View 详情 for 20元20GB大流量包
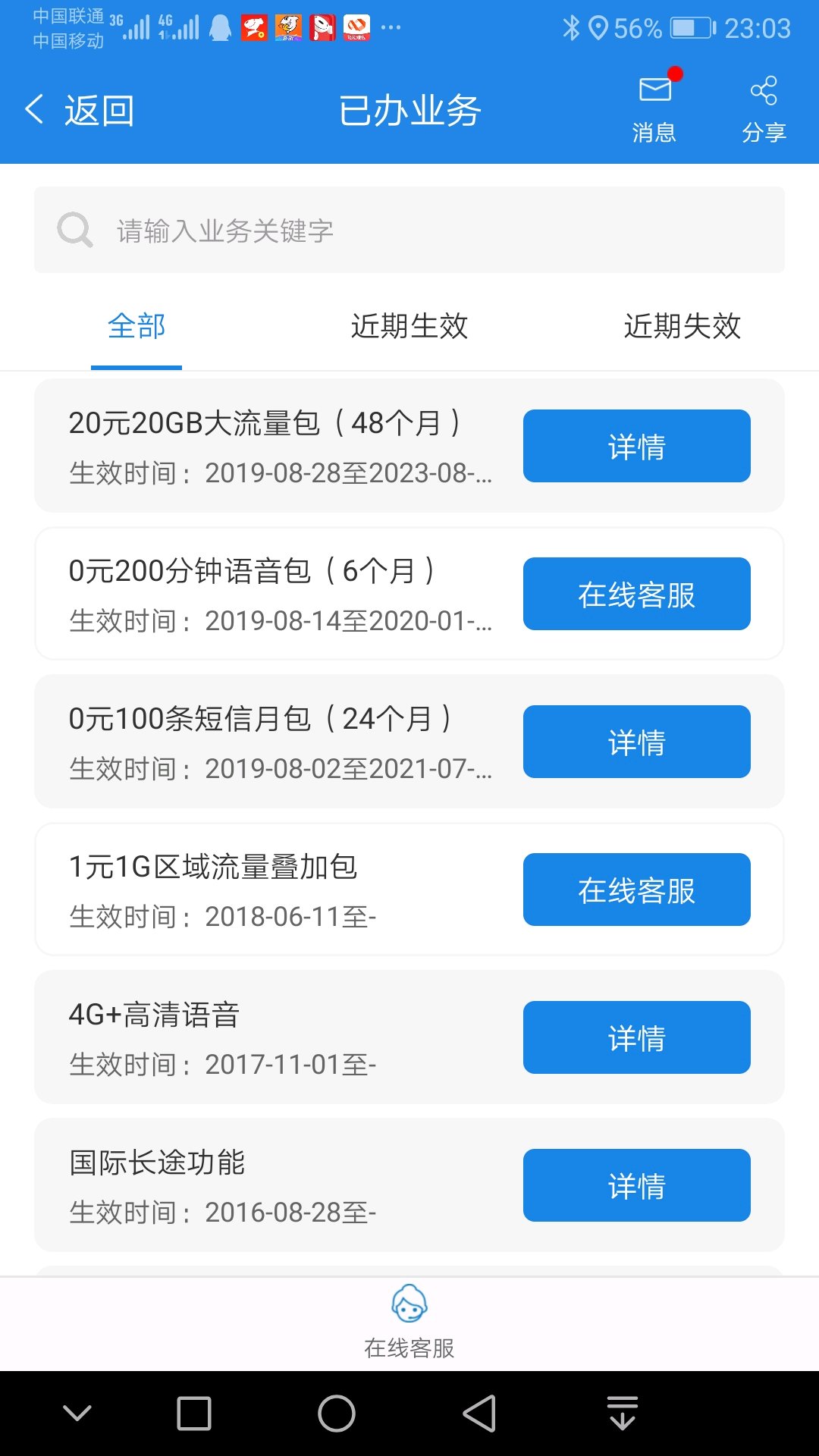819x1456 pixels. tap(636, 446)
